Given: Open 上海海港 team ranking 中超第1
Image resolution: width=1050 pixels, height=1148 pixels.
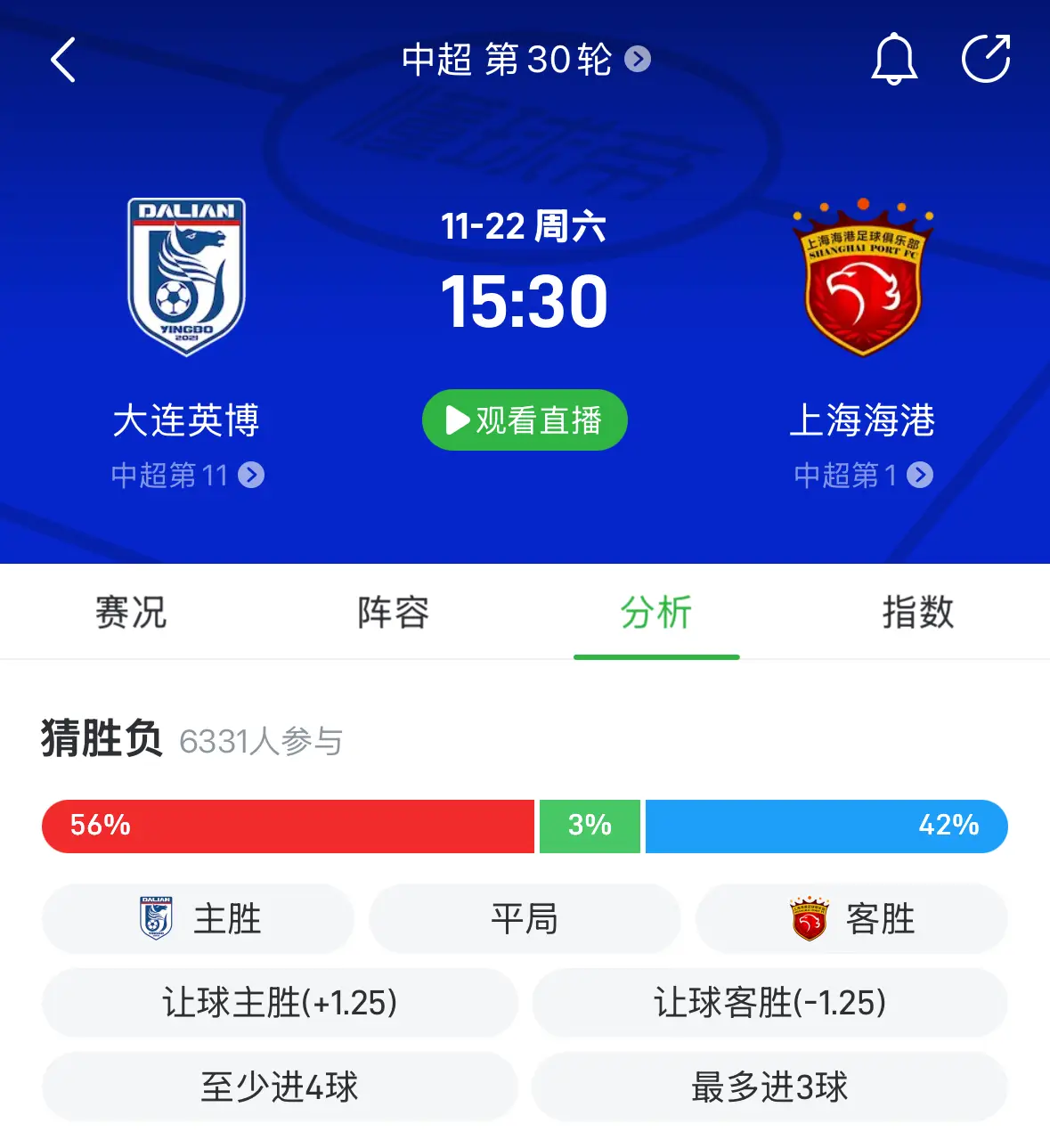Looking at the screenshot, I should [863, 475].
